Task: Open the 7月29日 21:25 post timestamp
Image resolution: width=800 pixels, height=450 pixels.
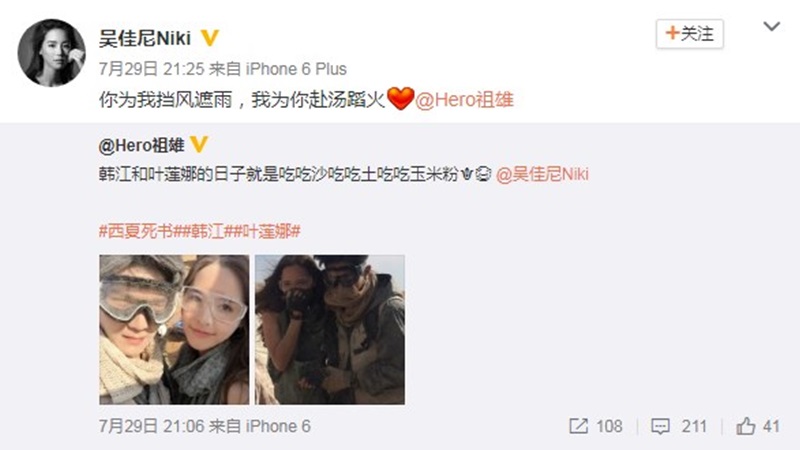Action: (156, 69)
